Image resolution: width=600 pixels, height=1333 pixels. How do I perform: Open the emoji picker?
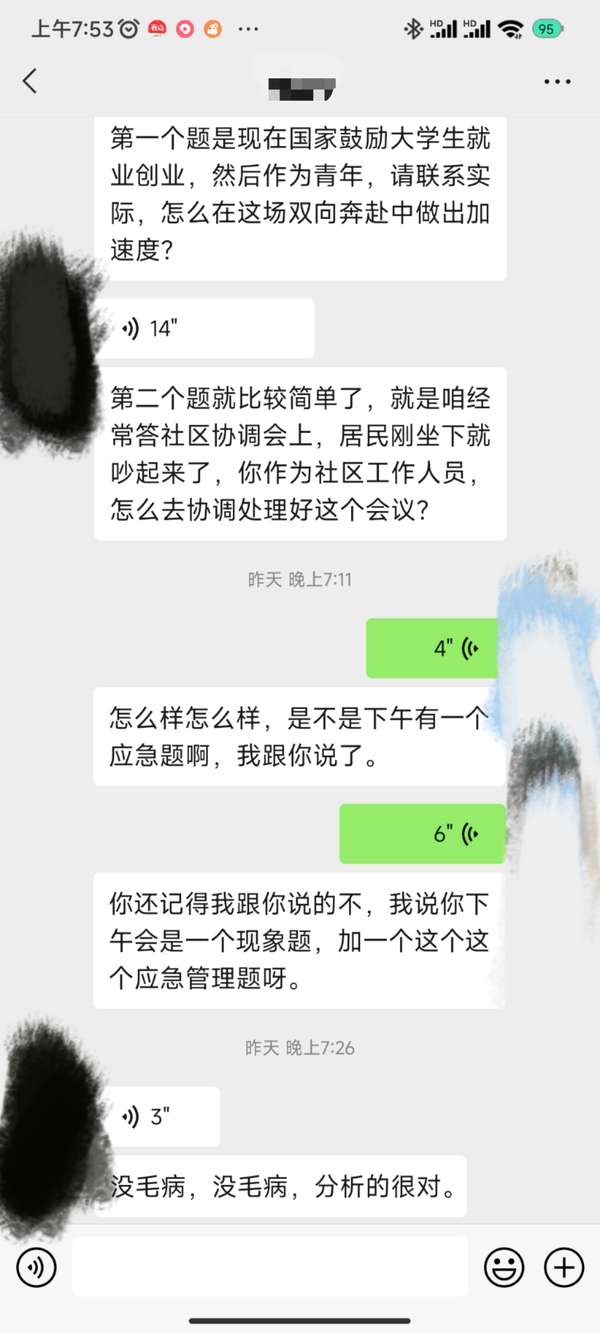pos(505,1267)
